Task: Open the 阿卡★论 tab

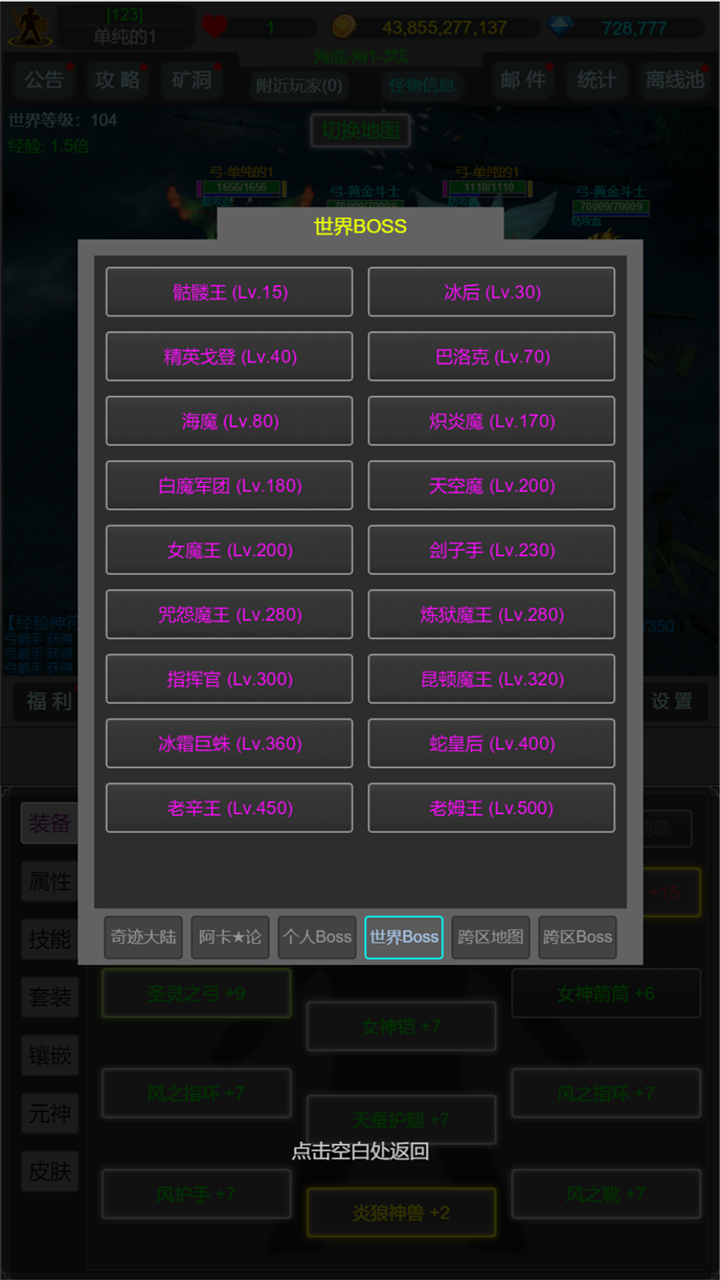Action: 230,937
